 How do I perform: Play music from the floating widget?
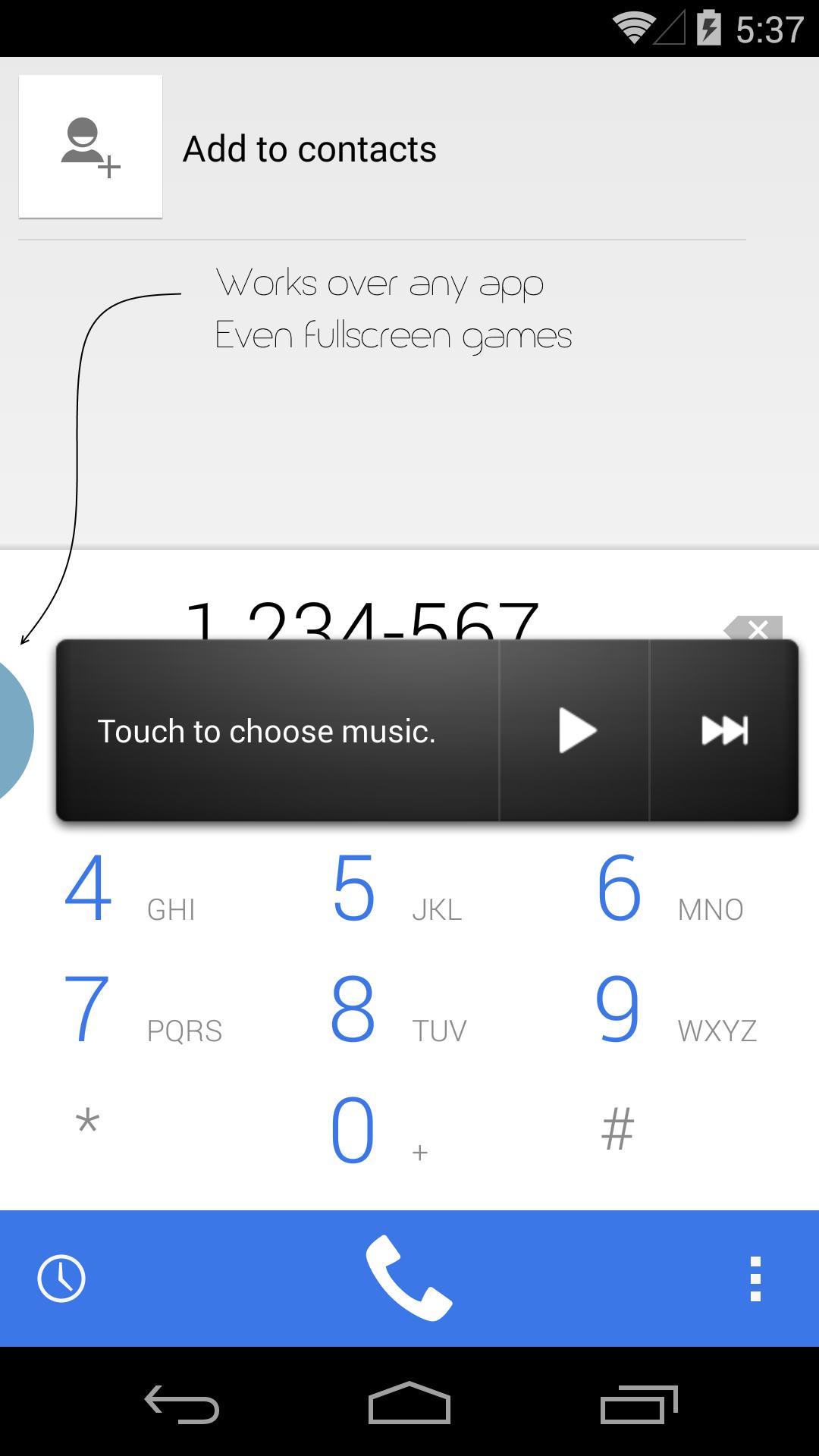click(x=575, y=731)
